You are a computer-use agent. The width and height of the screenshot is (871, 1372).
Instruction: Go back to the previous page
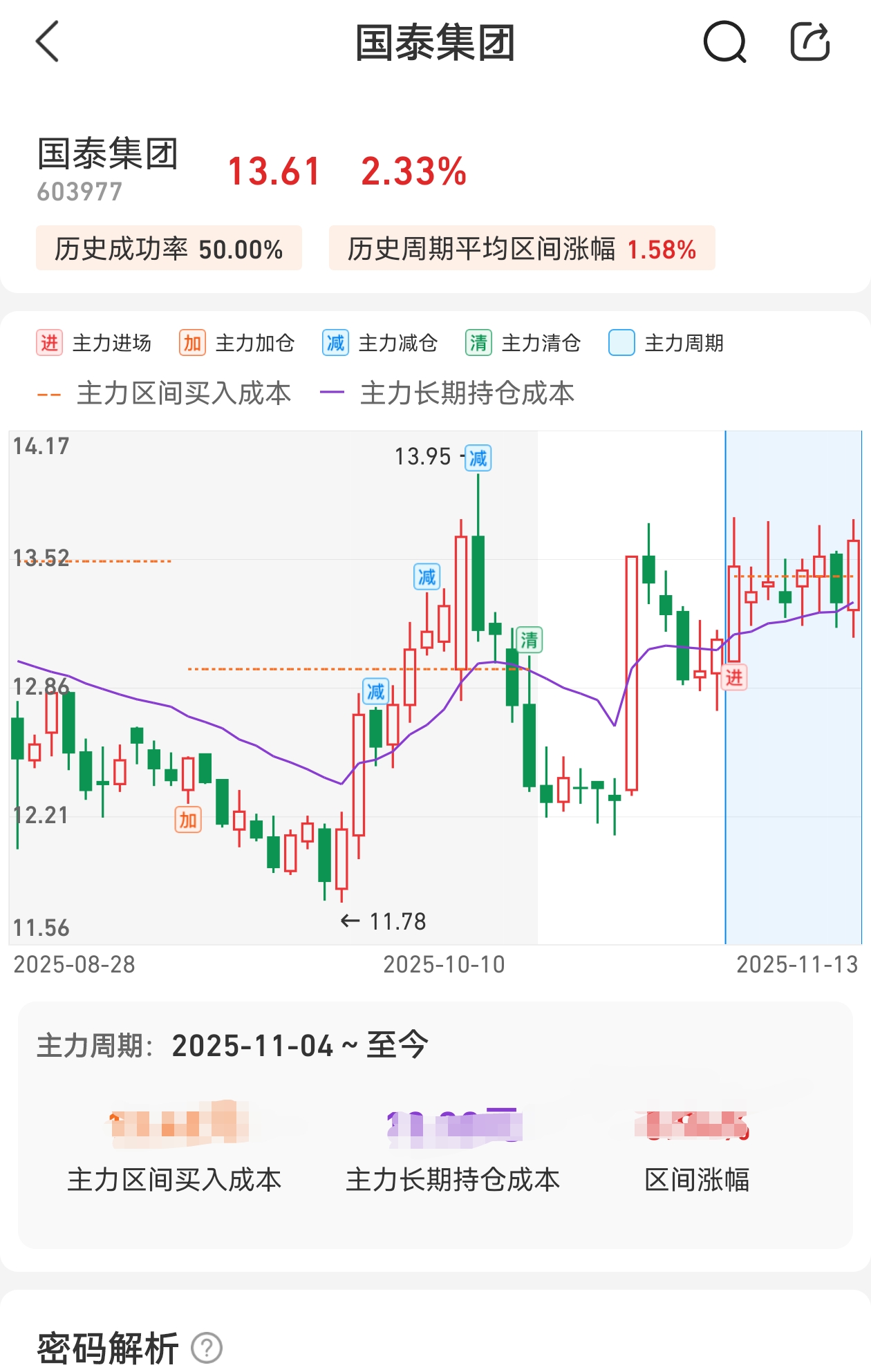[47, 41]
